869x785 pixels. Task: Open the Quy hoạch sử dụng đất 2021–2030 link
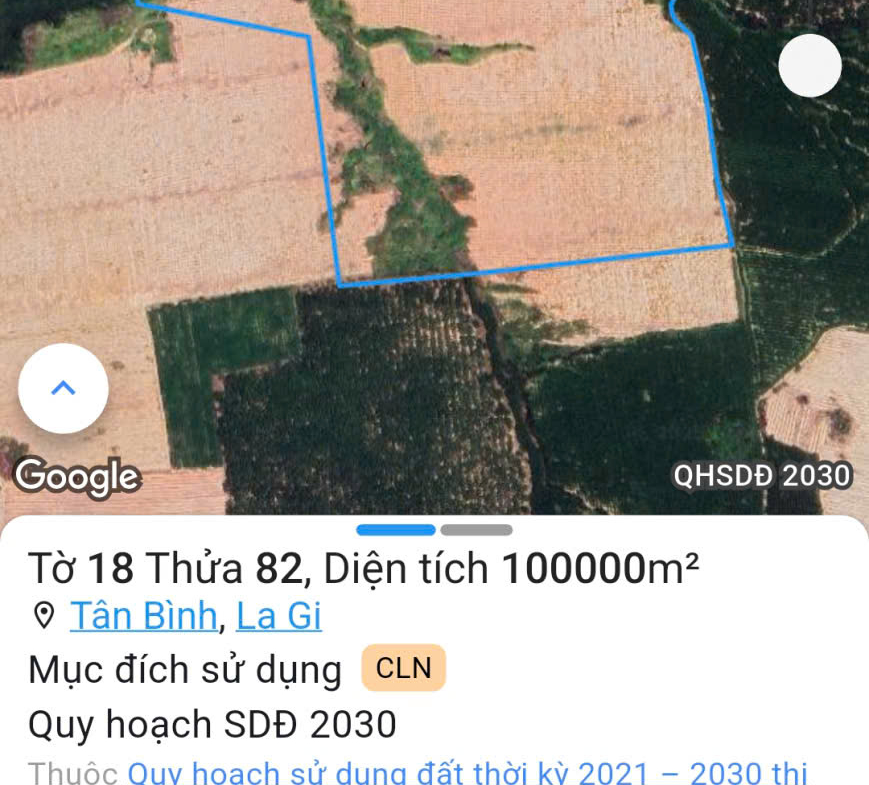click(467, 773)
